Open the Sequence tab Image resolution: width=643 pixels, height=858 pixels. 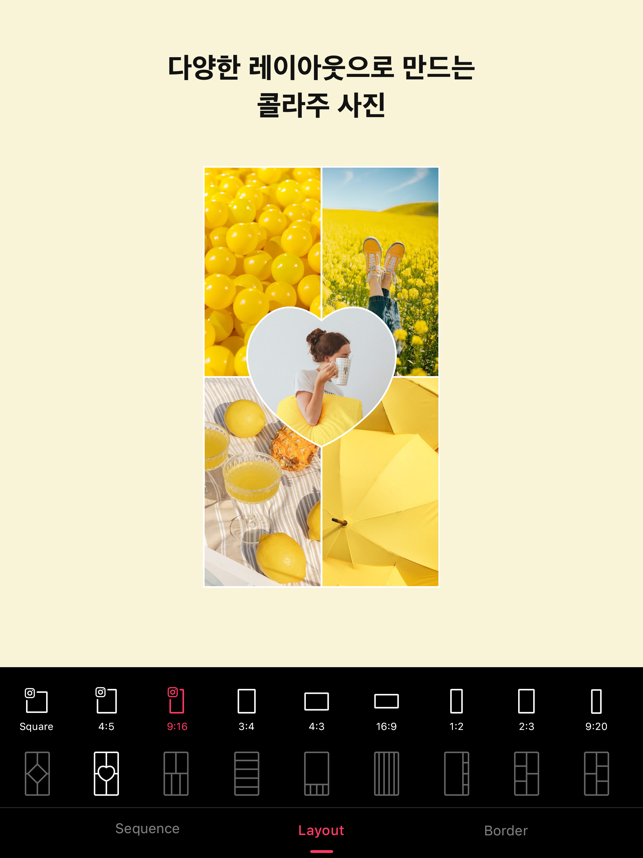[147, 829]
